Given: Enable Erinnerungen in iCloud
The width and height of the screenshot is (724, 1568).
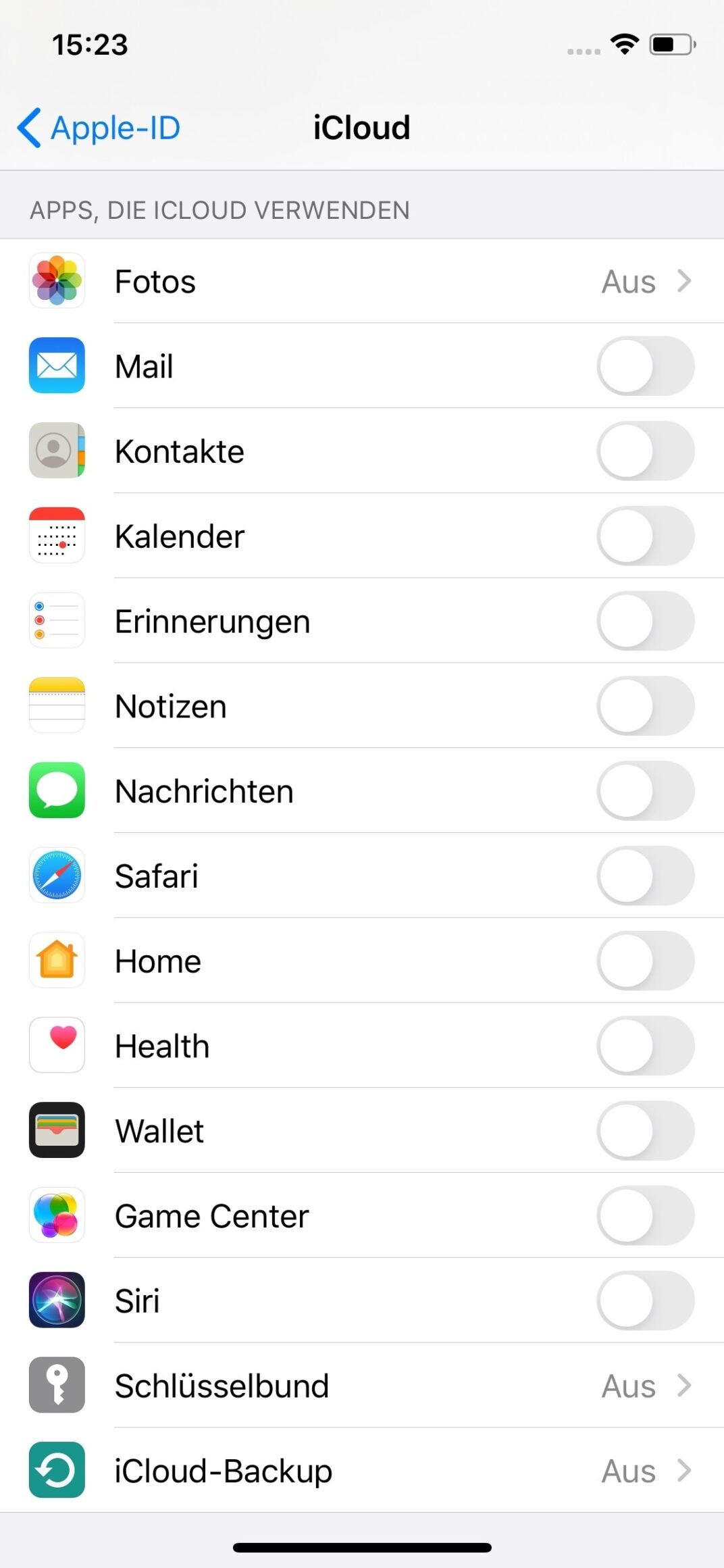Looking at the screenshot, I should [645, 621].
